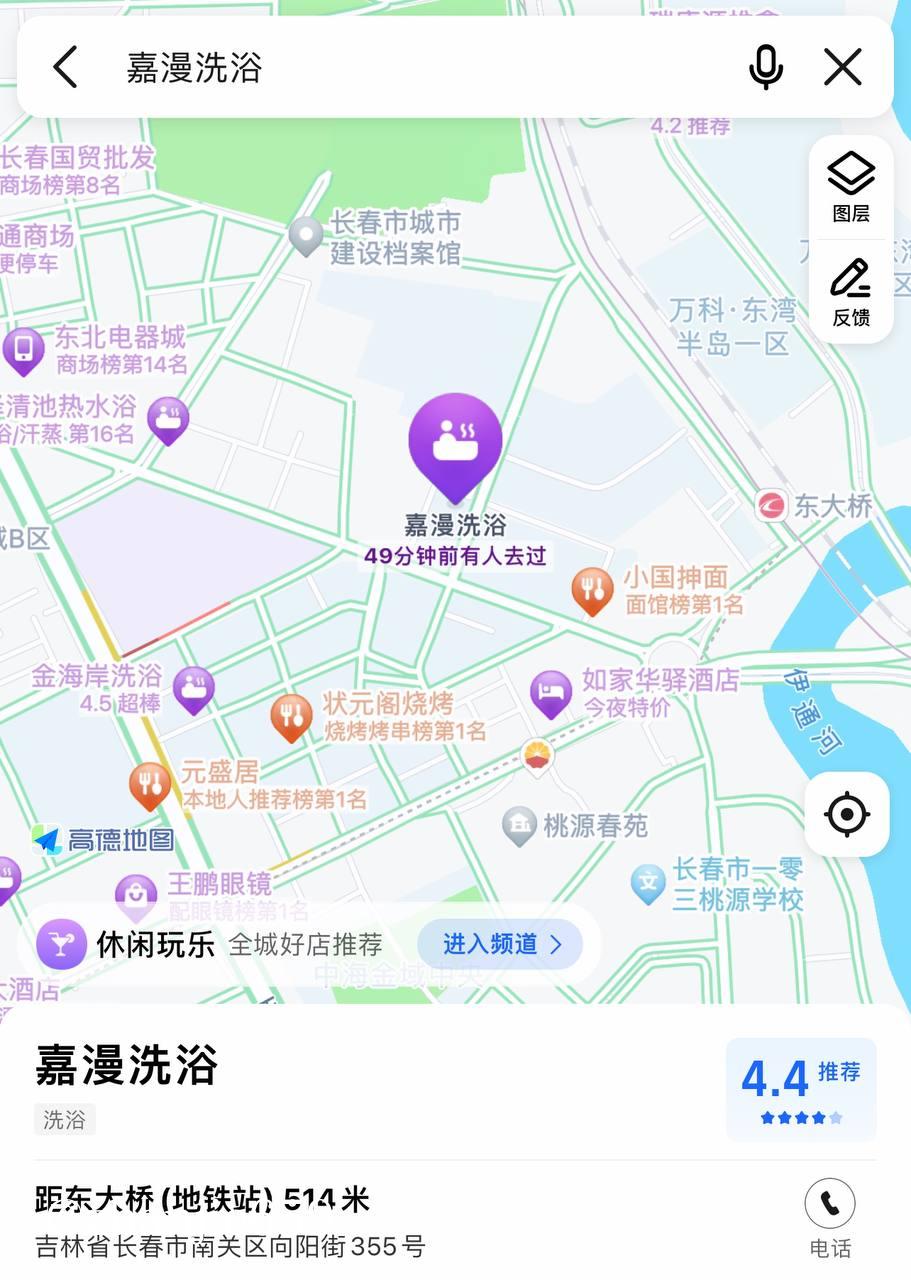Open 反馈 to send feedback

pyautogui.click(x=851, y=292)
